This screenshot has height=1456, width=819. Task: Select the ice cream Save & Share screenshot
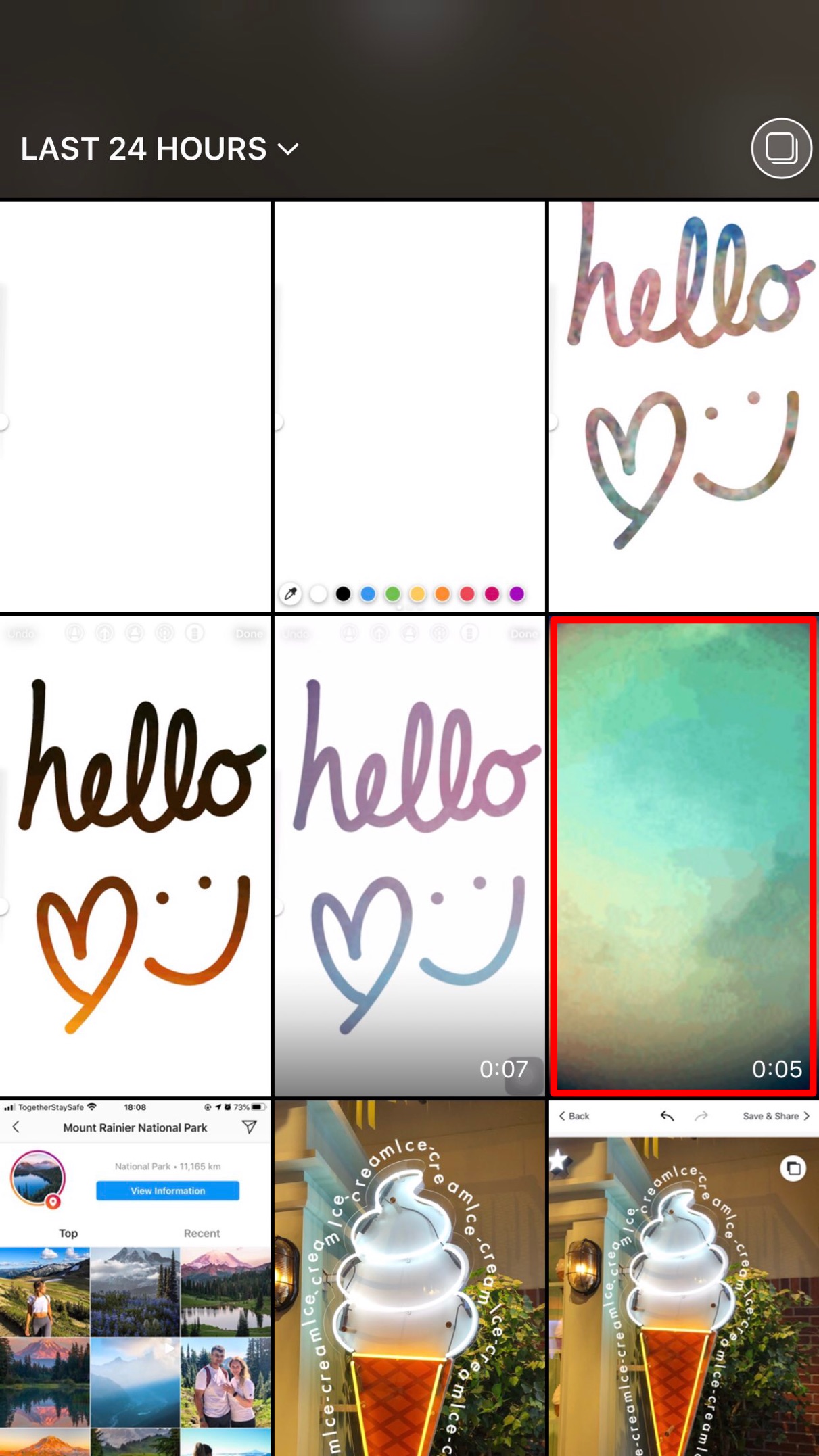pyautogui.click(x=683, y=1278)
